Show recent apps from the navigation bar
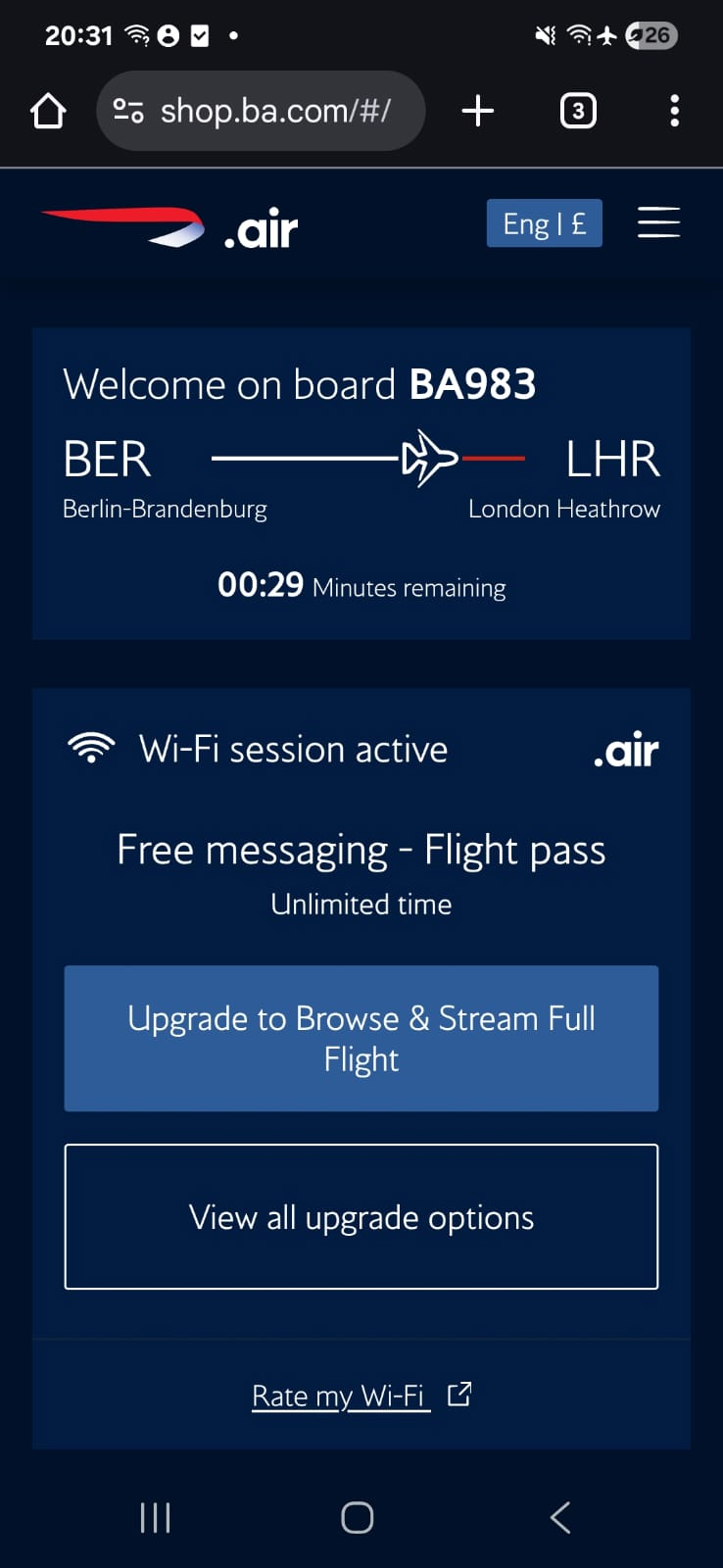This screenshot has width=723, height=1568. [156, 1517]
